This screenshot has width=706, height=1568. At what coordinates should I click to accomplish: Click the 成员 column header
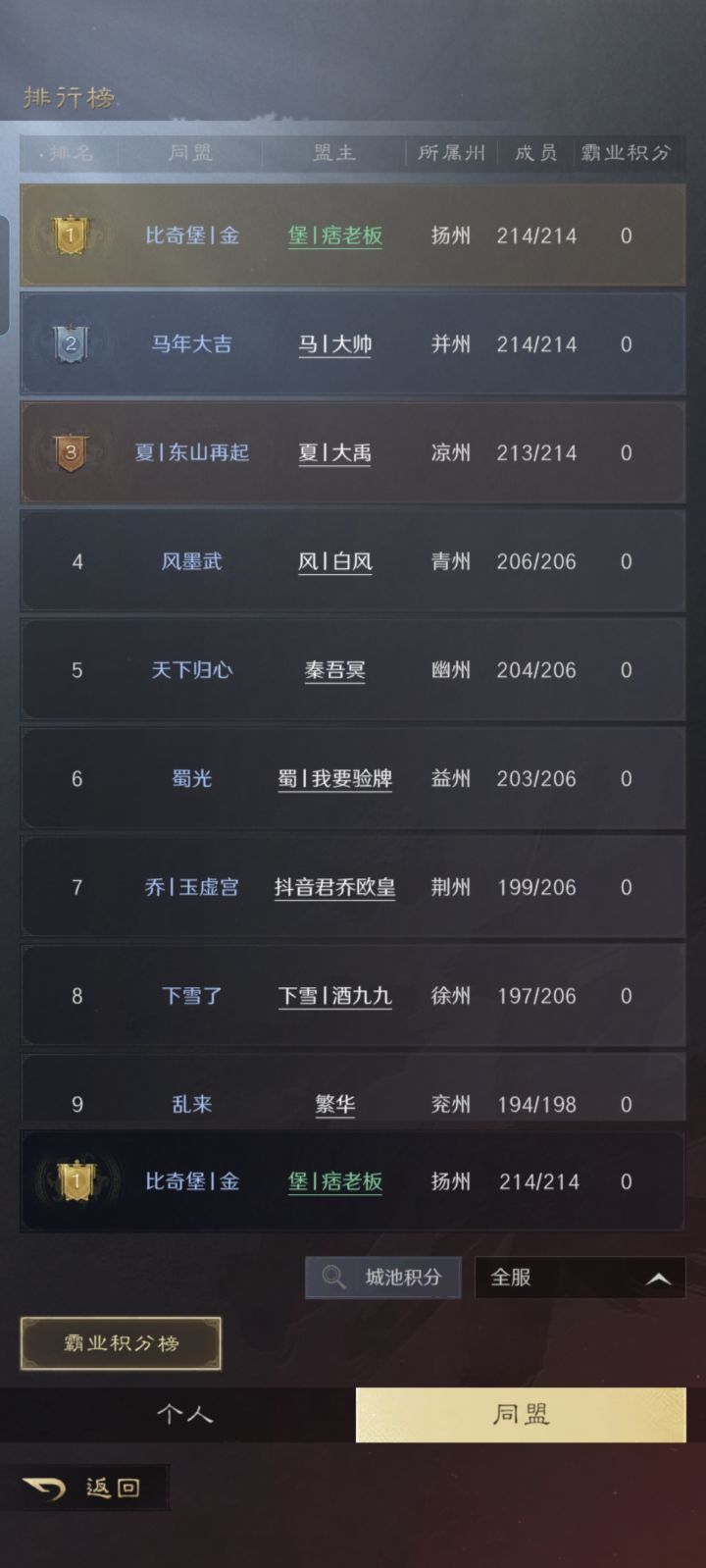(x=533, y=153)
